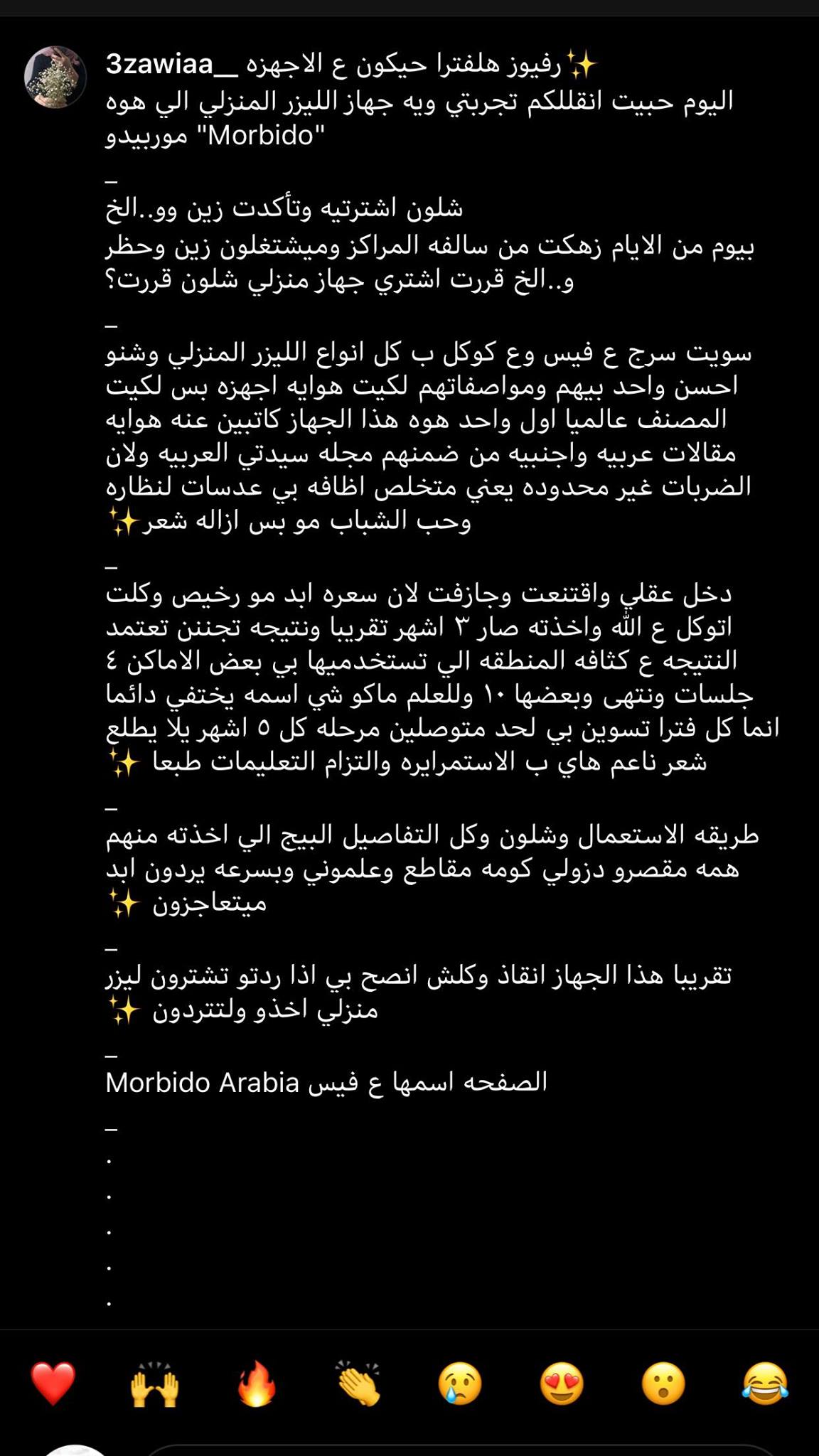Insert the red heart emoji
Image resolution: width=819 pixels, height=1456 pixels.
pyautogui.click(x=54, y=1383)
